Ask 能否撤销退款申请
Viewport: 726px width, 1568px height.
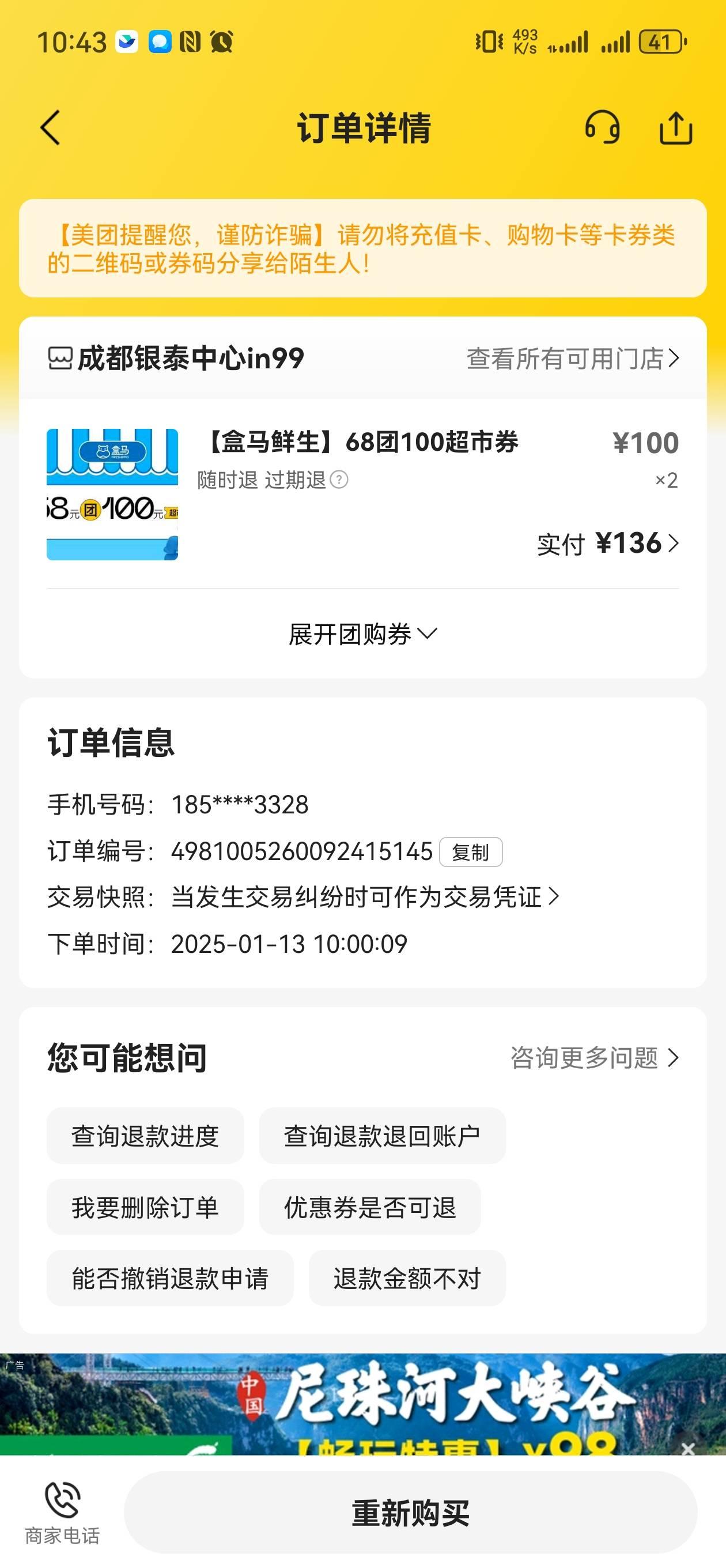pos(170,1279)
